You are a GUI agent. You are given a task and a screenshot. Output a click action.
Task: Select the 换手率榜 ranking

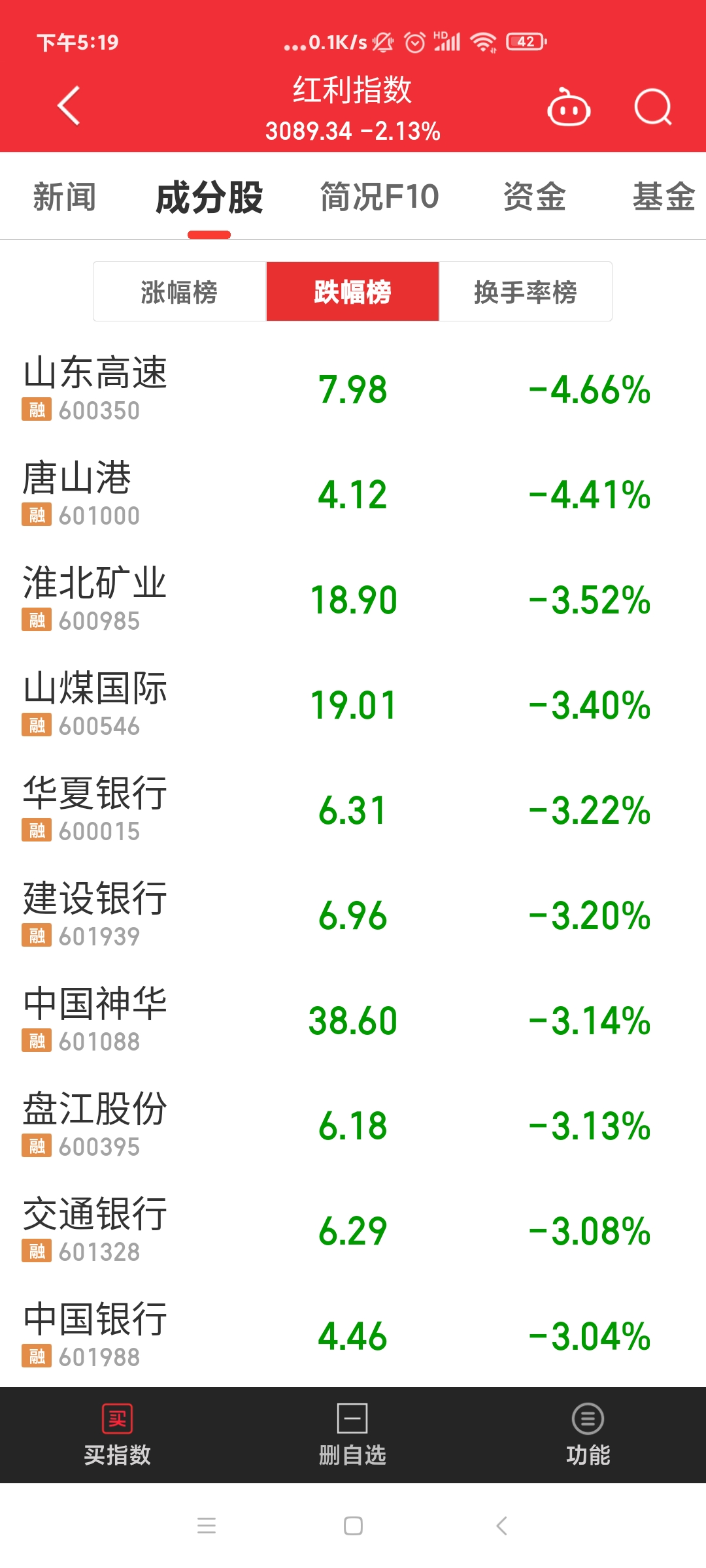[x=525, y=292]
